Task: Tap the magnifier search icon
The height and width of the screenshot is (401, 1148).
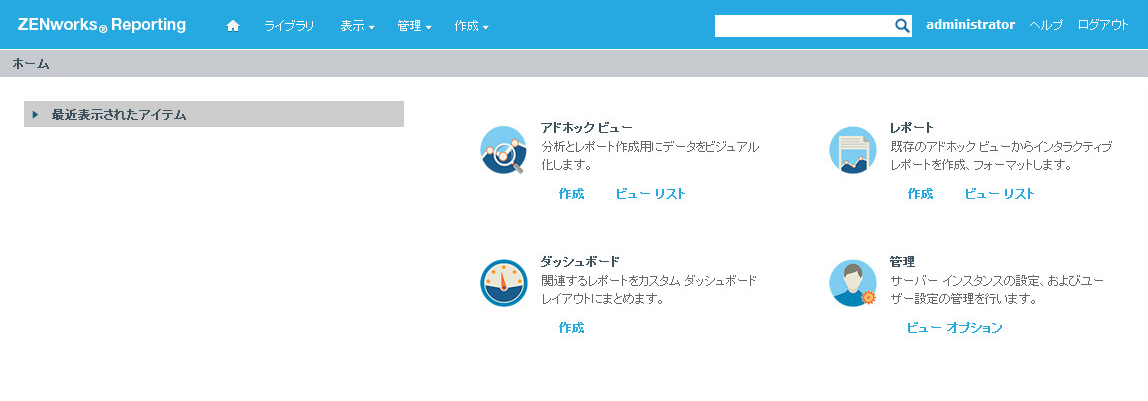Action: click(x=902, y=26)
